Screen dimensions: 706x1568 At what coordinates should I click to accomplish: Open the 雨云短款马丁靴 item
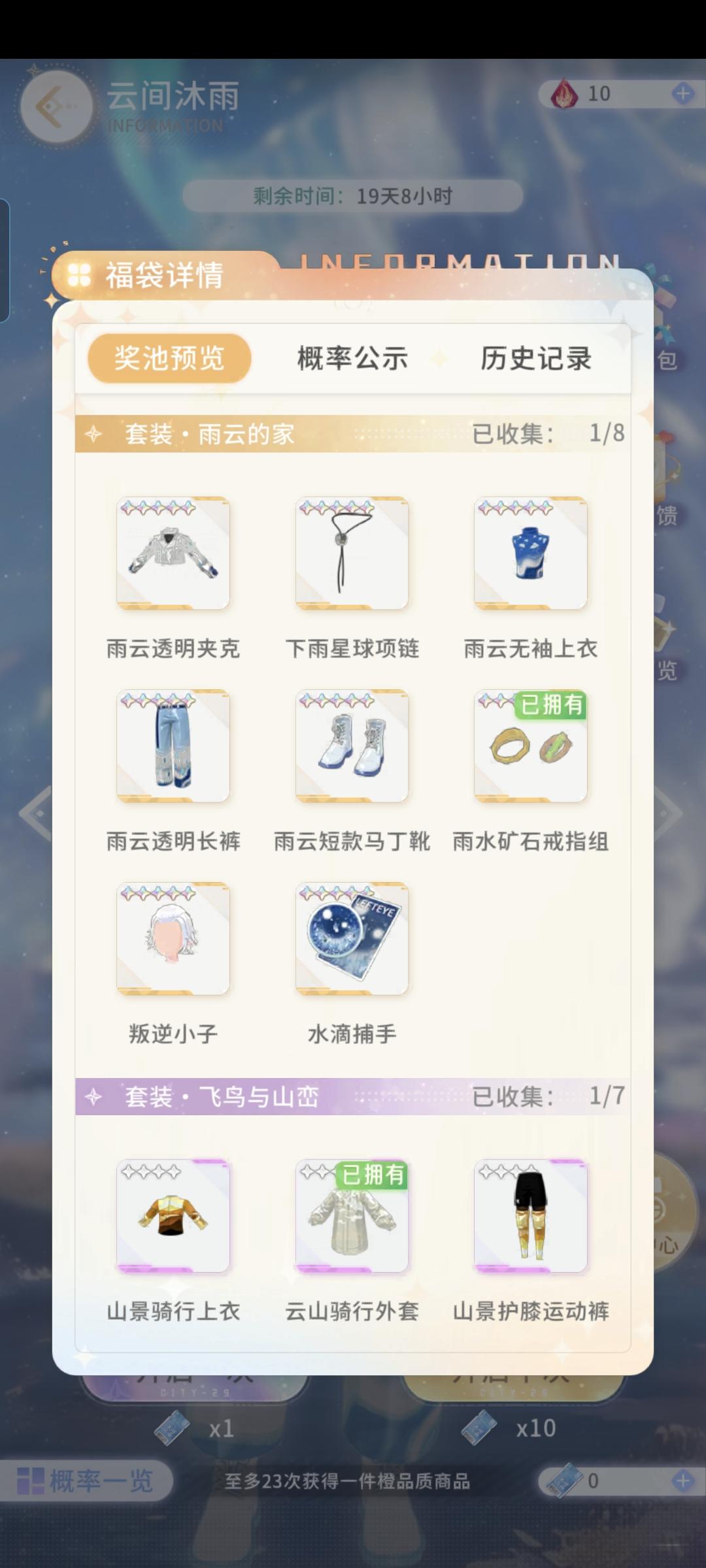[352, 745]
